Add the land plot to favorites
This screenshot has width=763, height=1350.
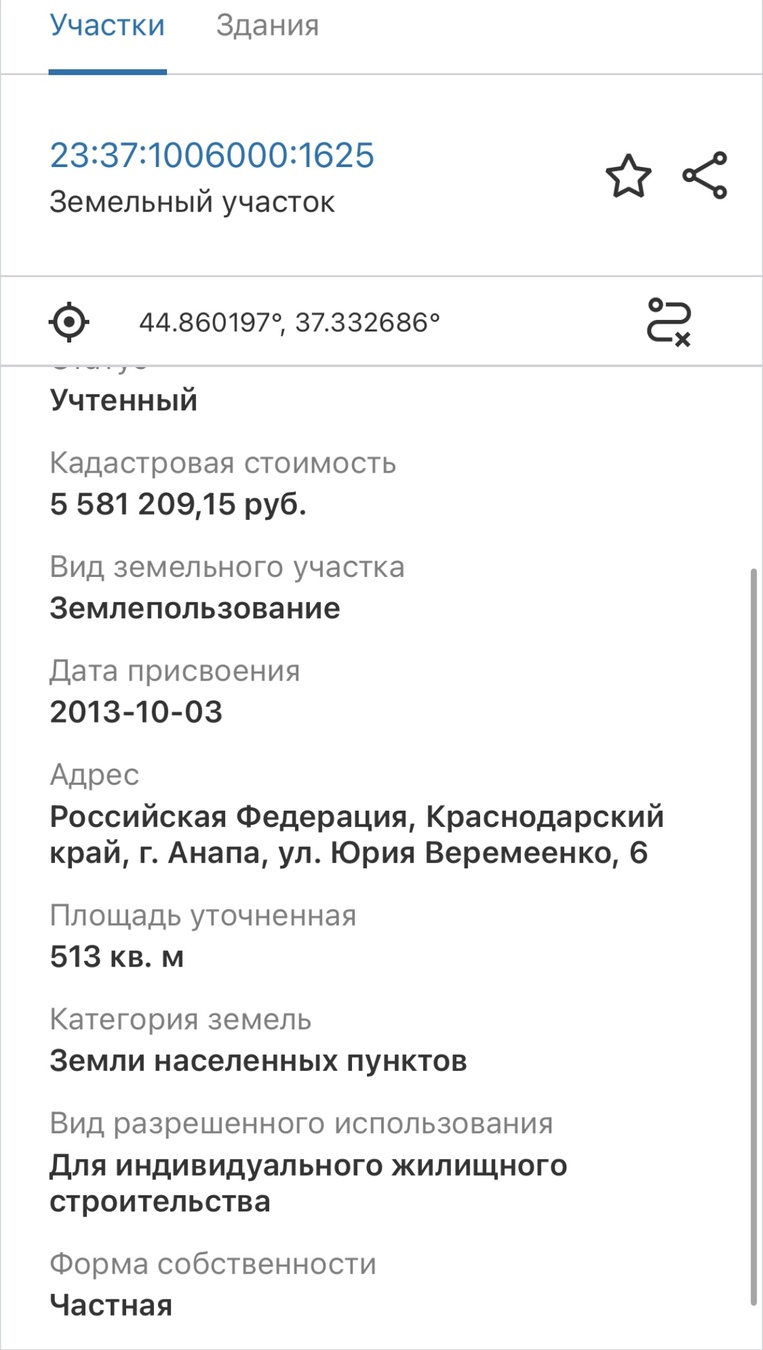pyautogui.click(x=628, y=177)
